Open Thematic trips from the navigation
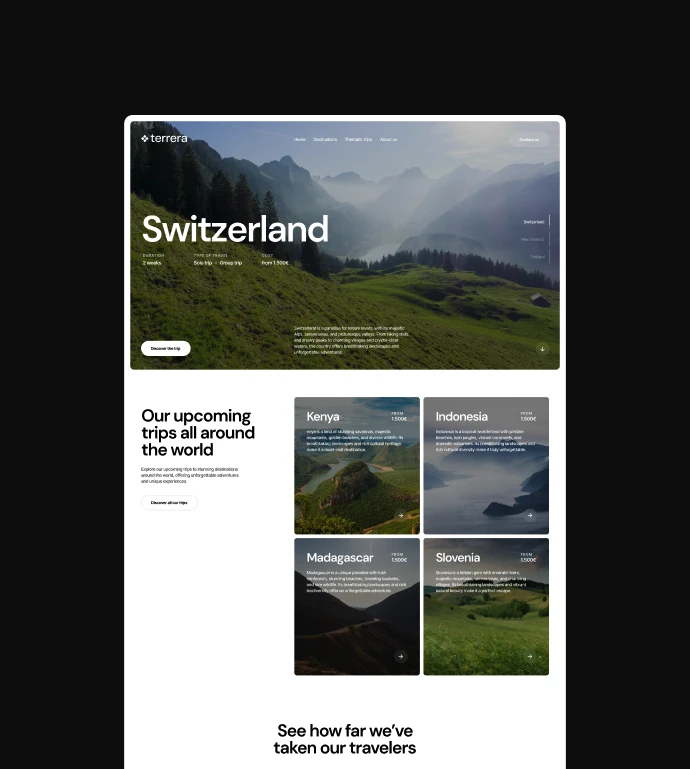The height and width of the screenshot is (769, 690). click(x=358, y=139)
